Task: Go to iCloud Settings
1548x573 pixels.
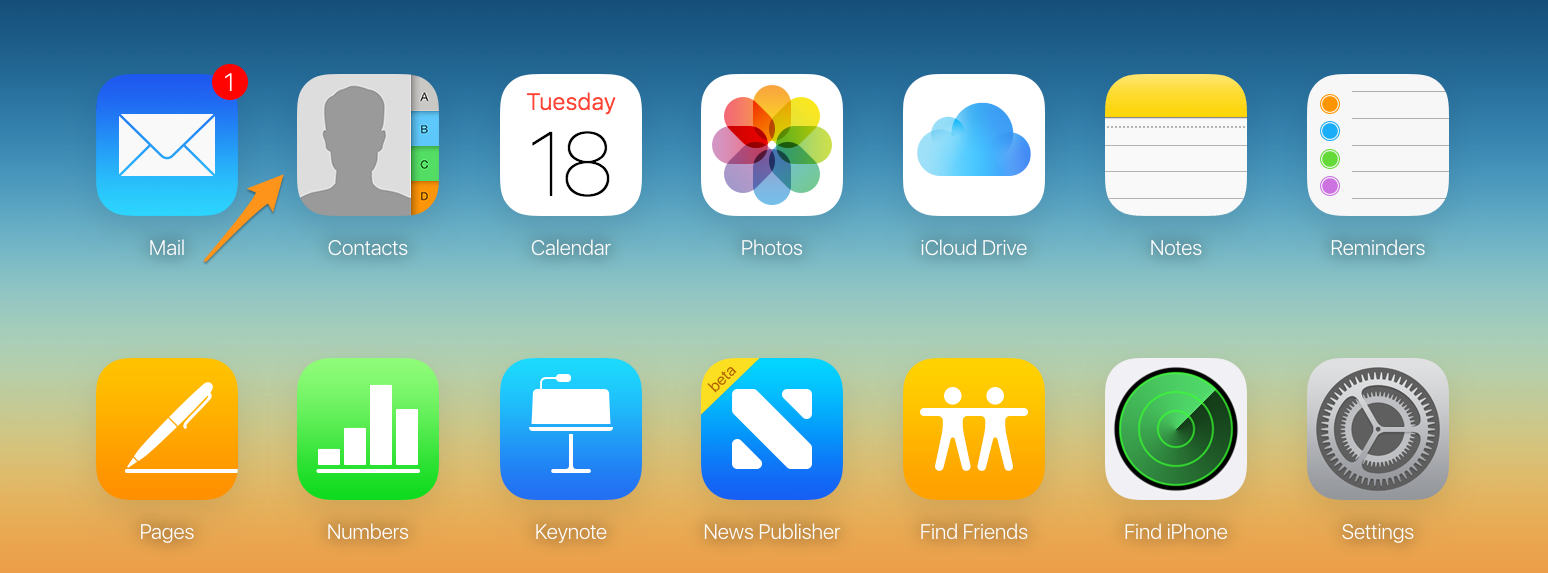Action: [x=1377, y=429]
